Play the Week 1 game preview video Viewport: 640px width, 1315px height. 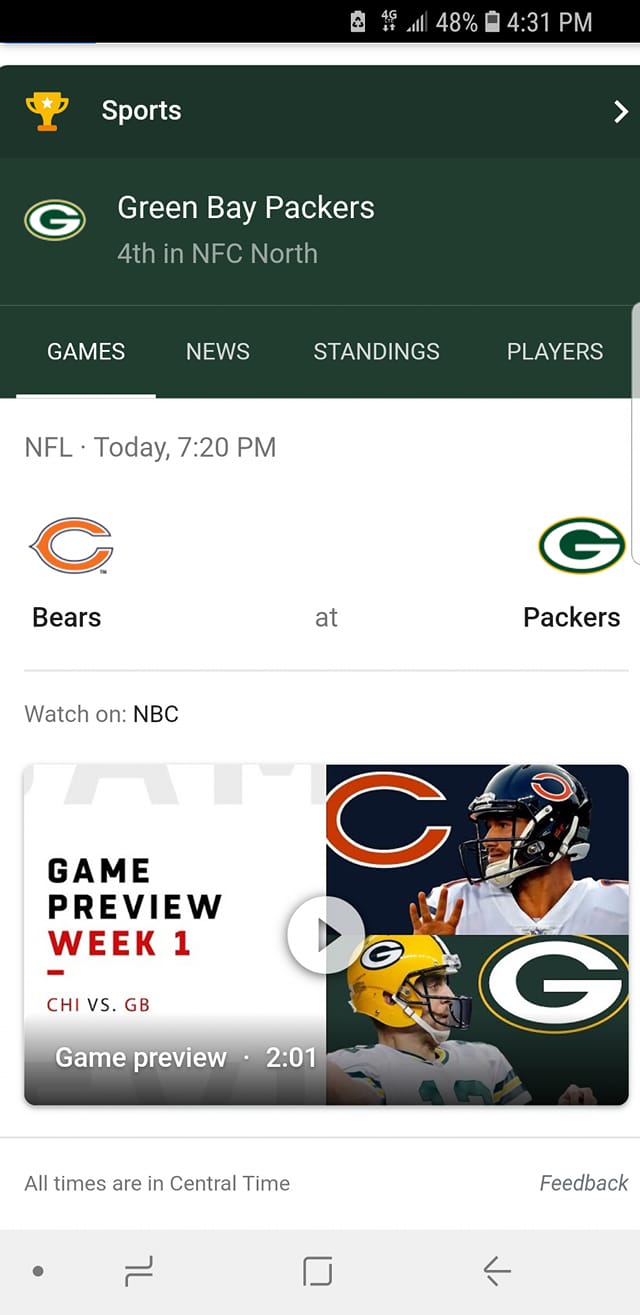pos(326,934)
